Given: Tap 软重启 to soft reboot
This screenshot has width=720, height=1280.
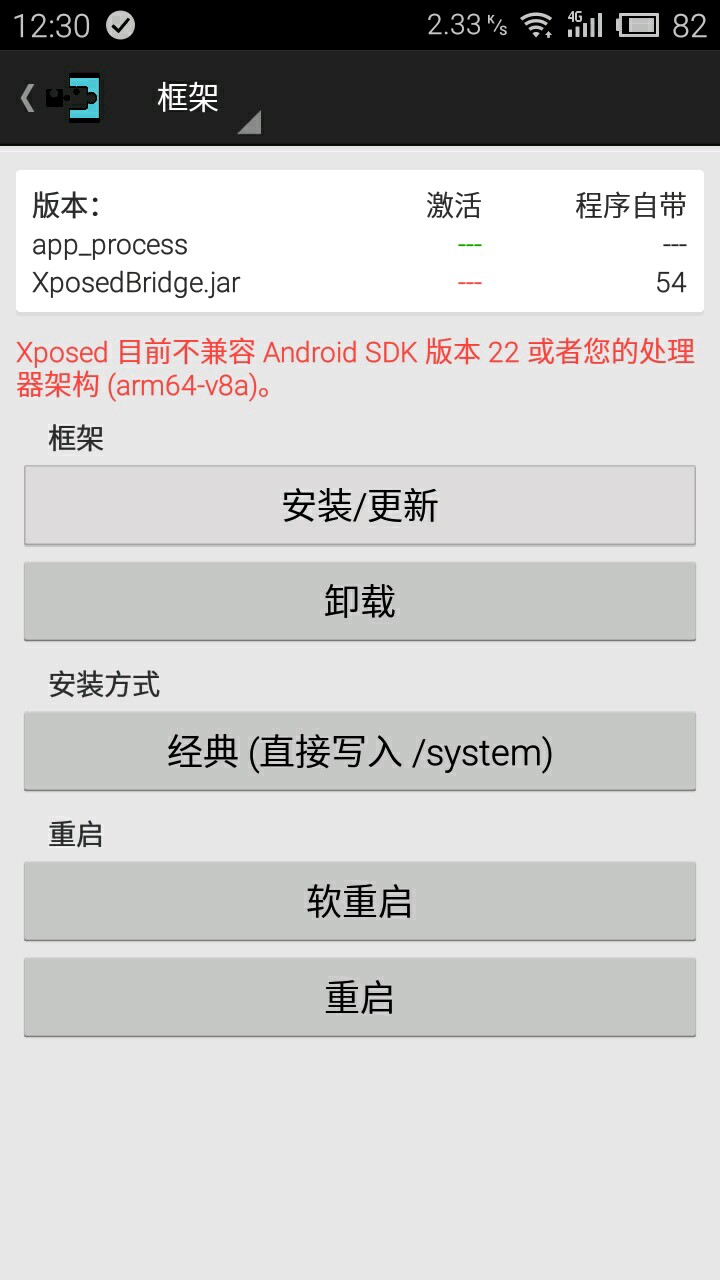Looking at the screenshot, I should [360, 902].
